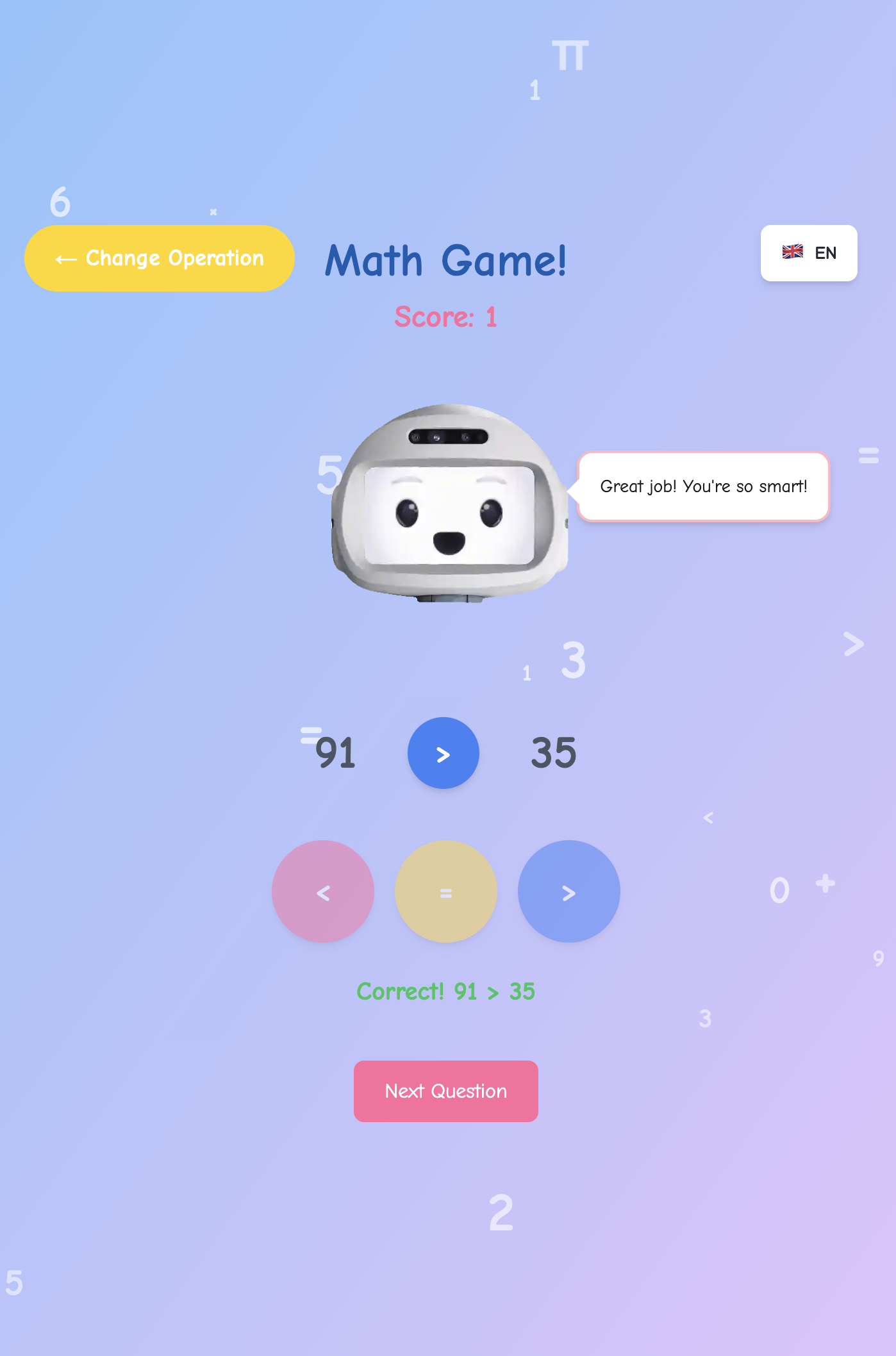896x1356 pixels.
Task: Go back via Change Operation button
Action: 159,258
